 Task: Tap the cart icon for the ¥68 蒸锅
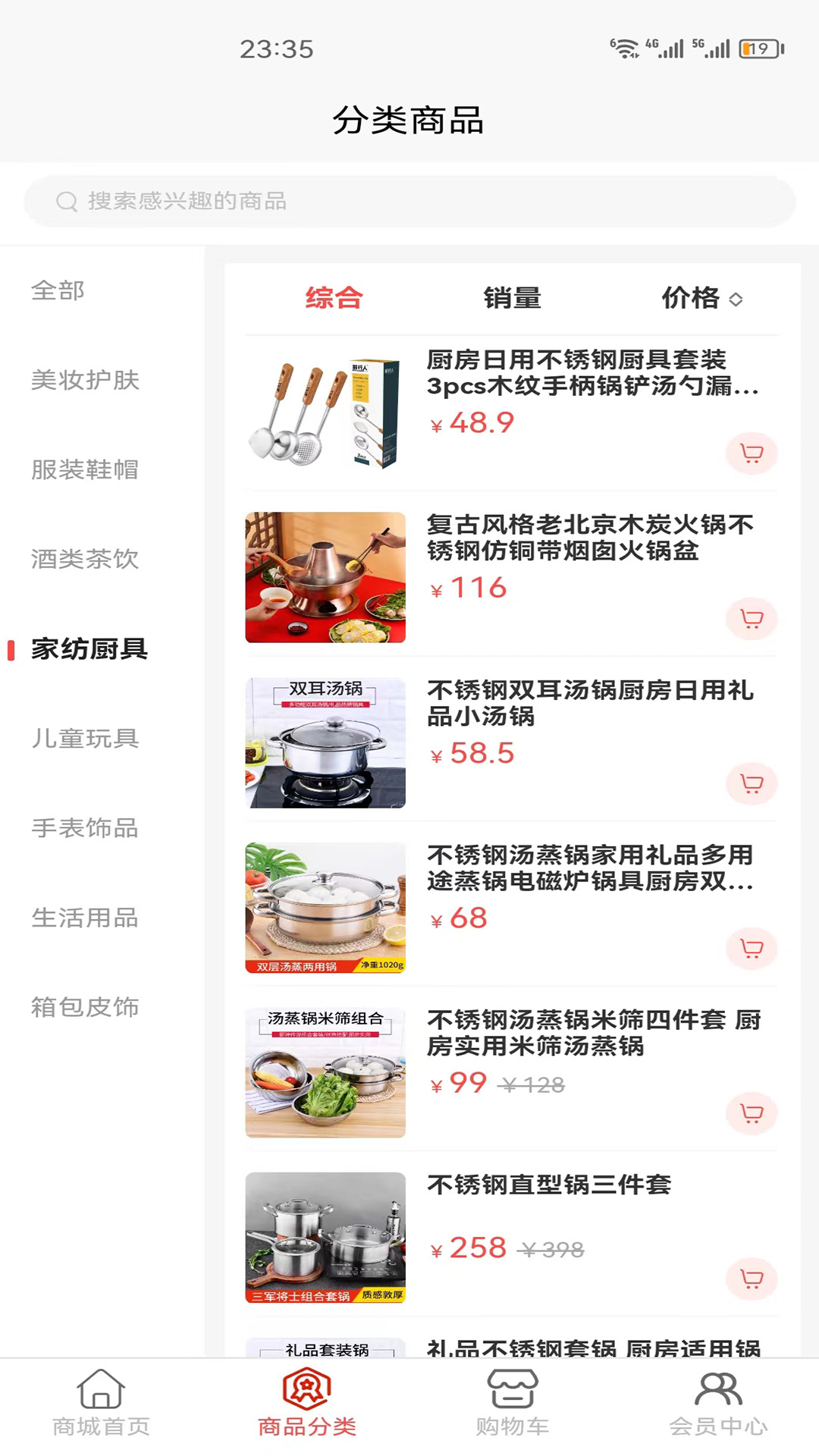click(x=752, y=949)
